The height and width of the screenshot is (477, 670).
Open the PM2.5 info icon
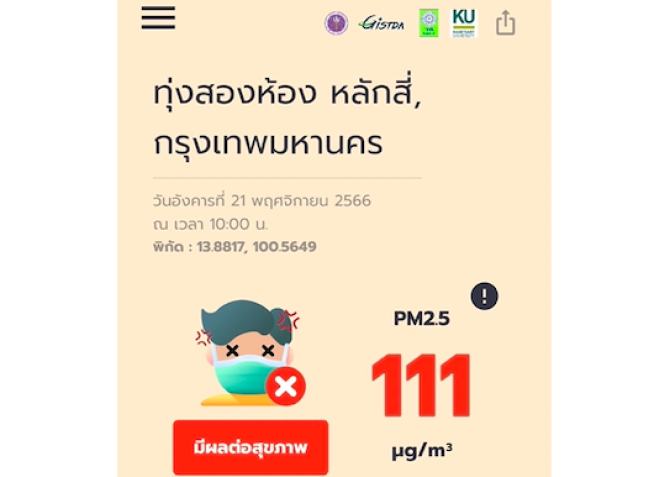pos(484,296)
